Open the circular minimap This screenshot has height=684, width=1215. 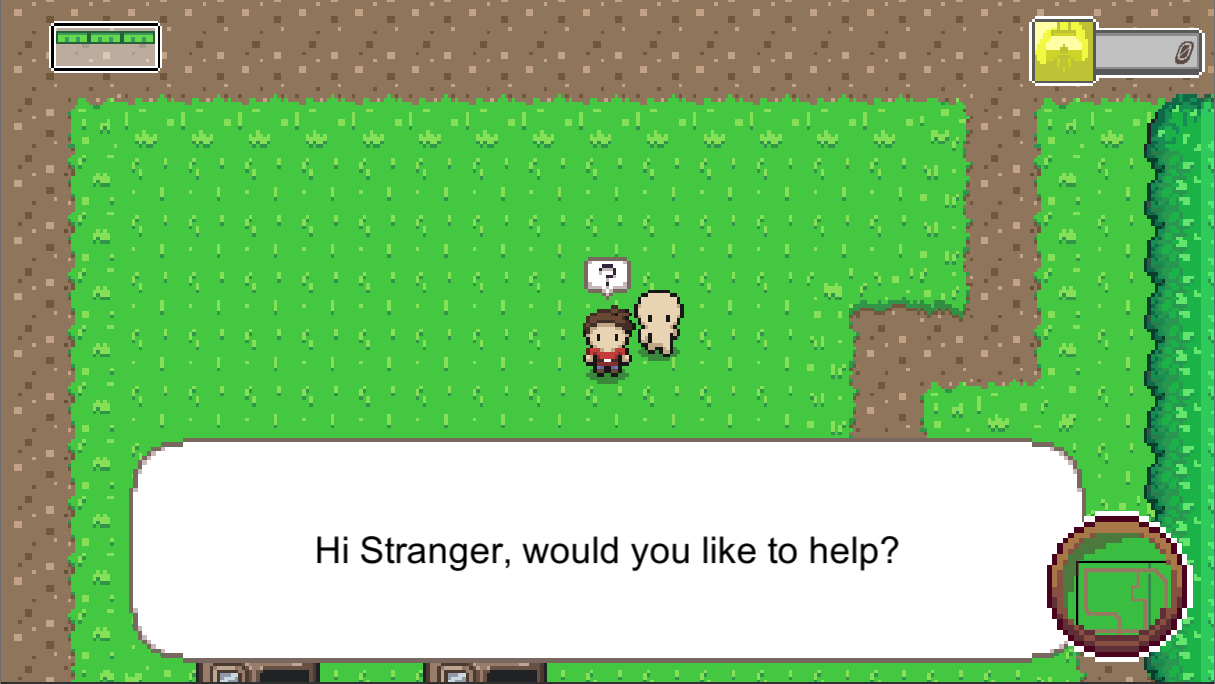1118,587
